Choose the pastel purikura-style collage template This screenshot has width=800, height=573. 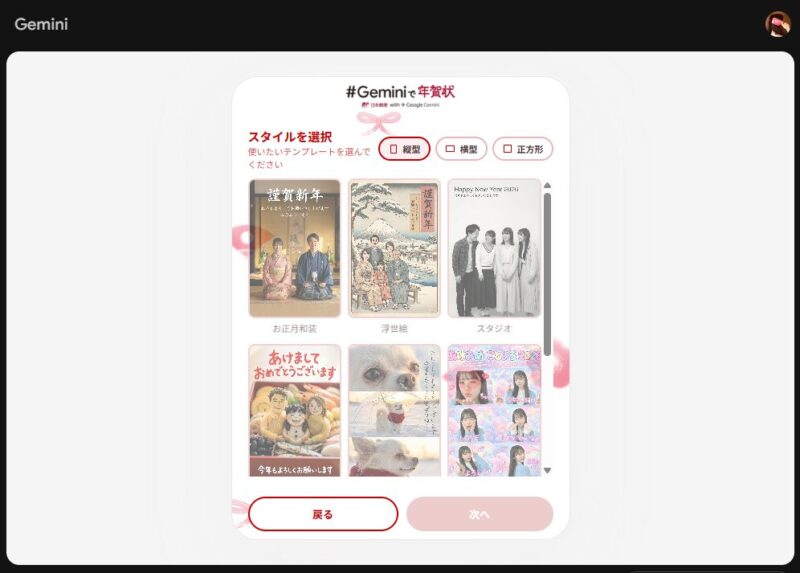[494, 410]
